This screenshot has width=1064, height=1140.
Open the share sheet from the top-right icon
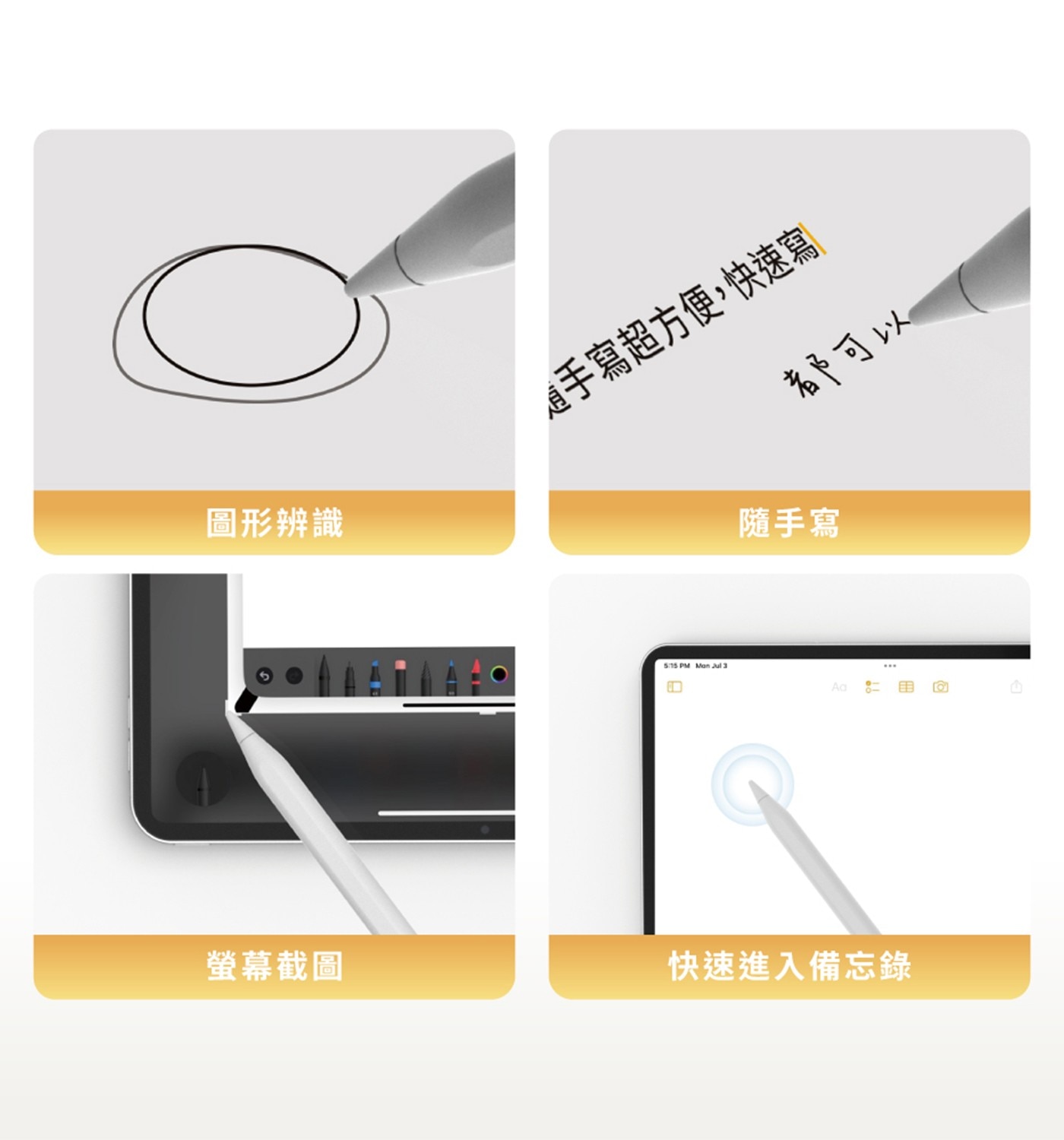pyautogui.click(x=1016, y=687)
